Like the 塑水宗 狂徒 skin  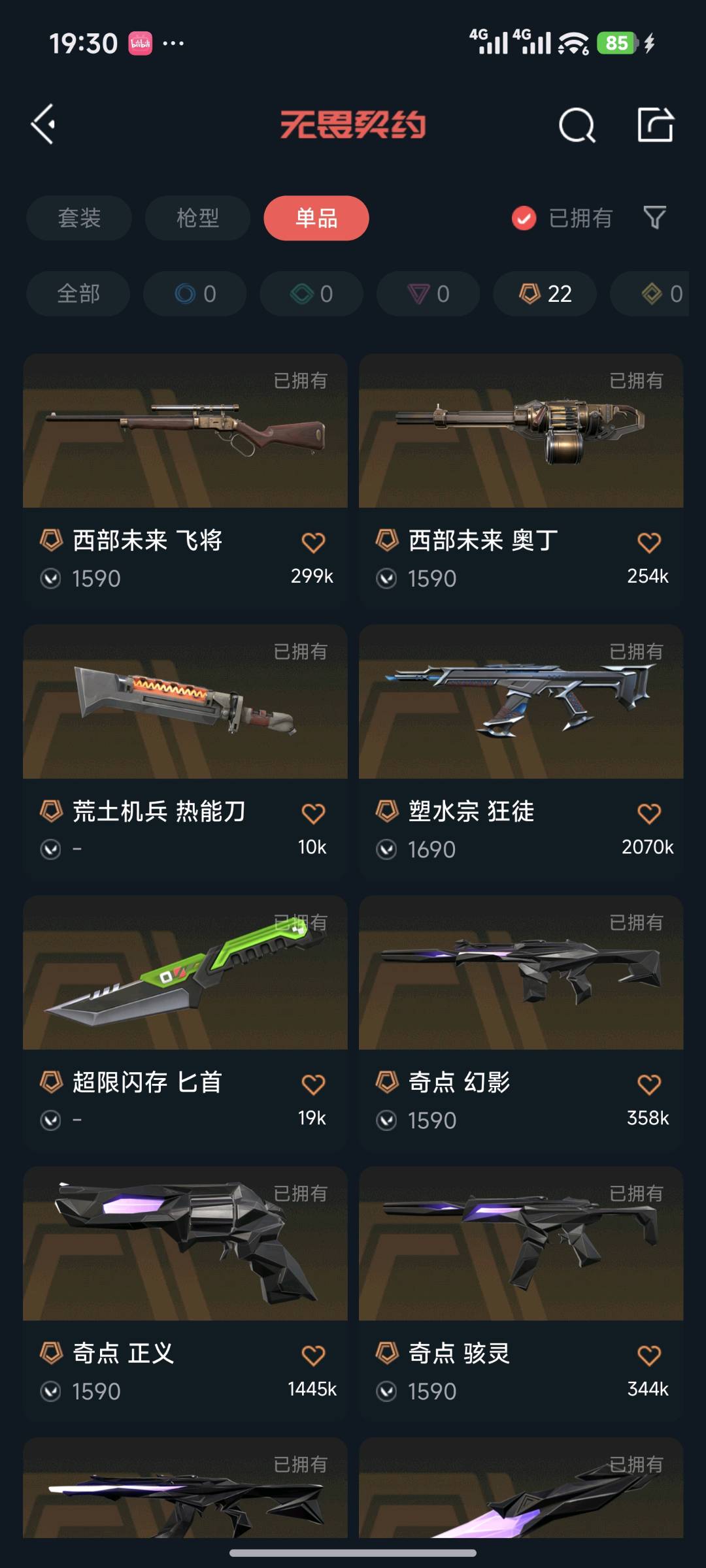click(x=648, y=813)
